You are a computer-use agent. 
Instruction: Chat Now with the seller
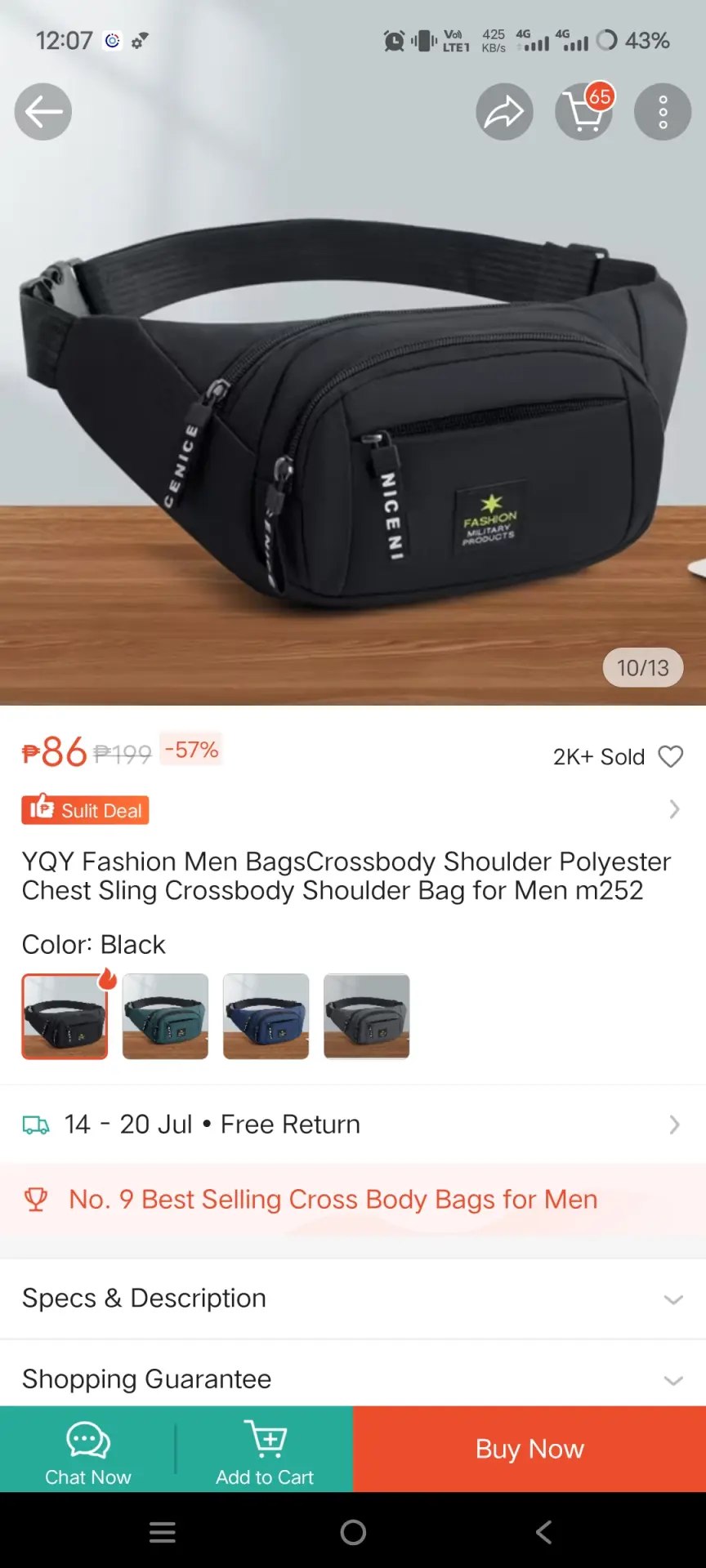(x=87, y=1450)
